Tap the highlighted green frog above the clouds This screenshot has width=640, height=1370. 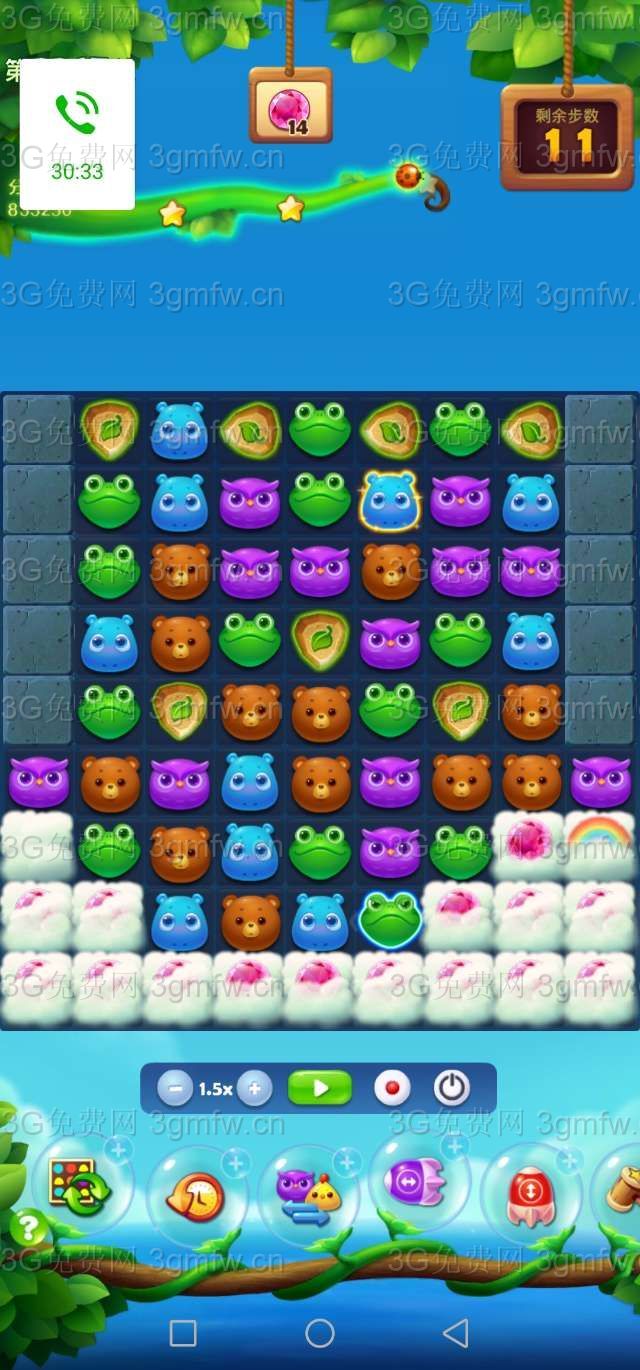point(390,920)
